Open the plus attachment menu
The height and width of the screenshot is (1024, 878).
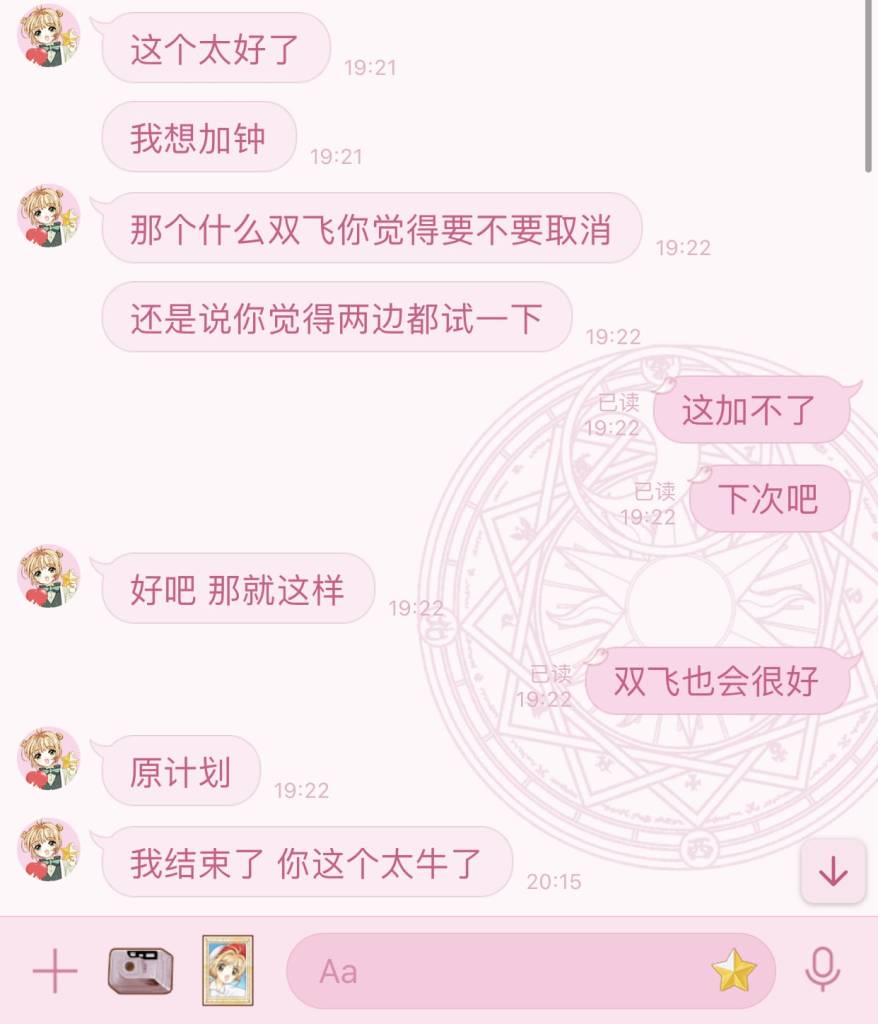pyautogui.click(x=55, y=971)
